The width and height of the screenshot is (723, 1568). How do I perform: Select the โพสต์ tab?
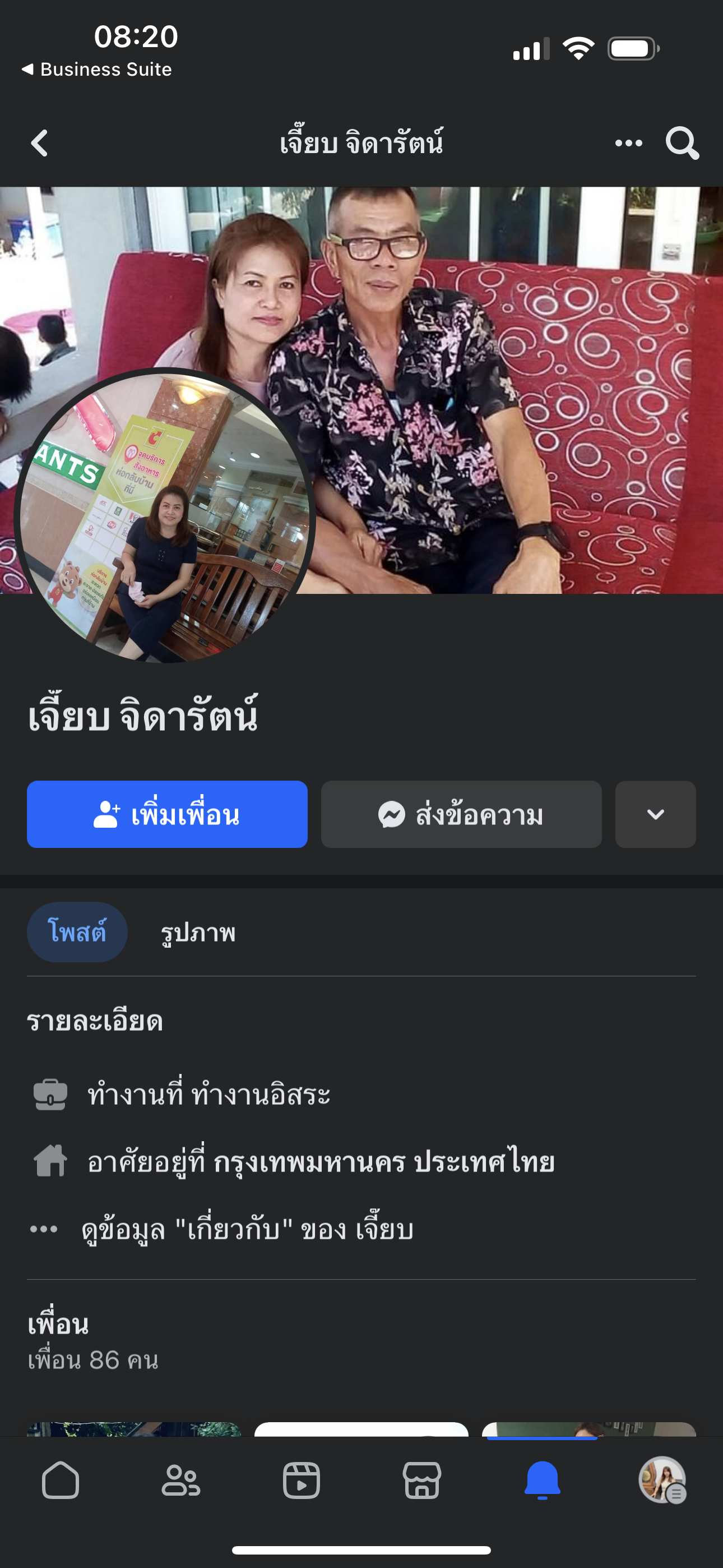pos(77,932)
